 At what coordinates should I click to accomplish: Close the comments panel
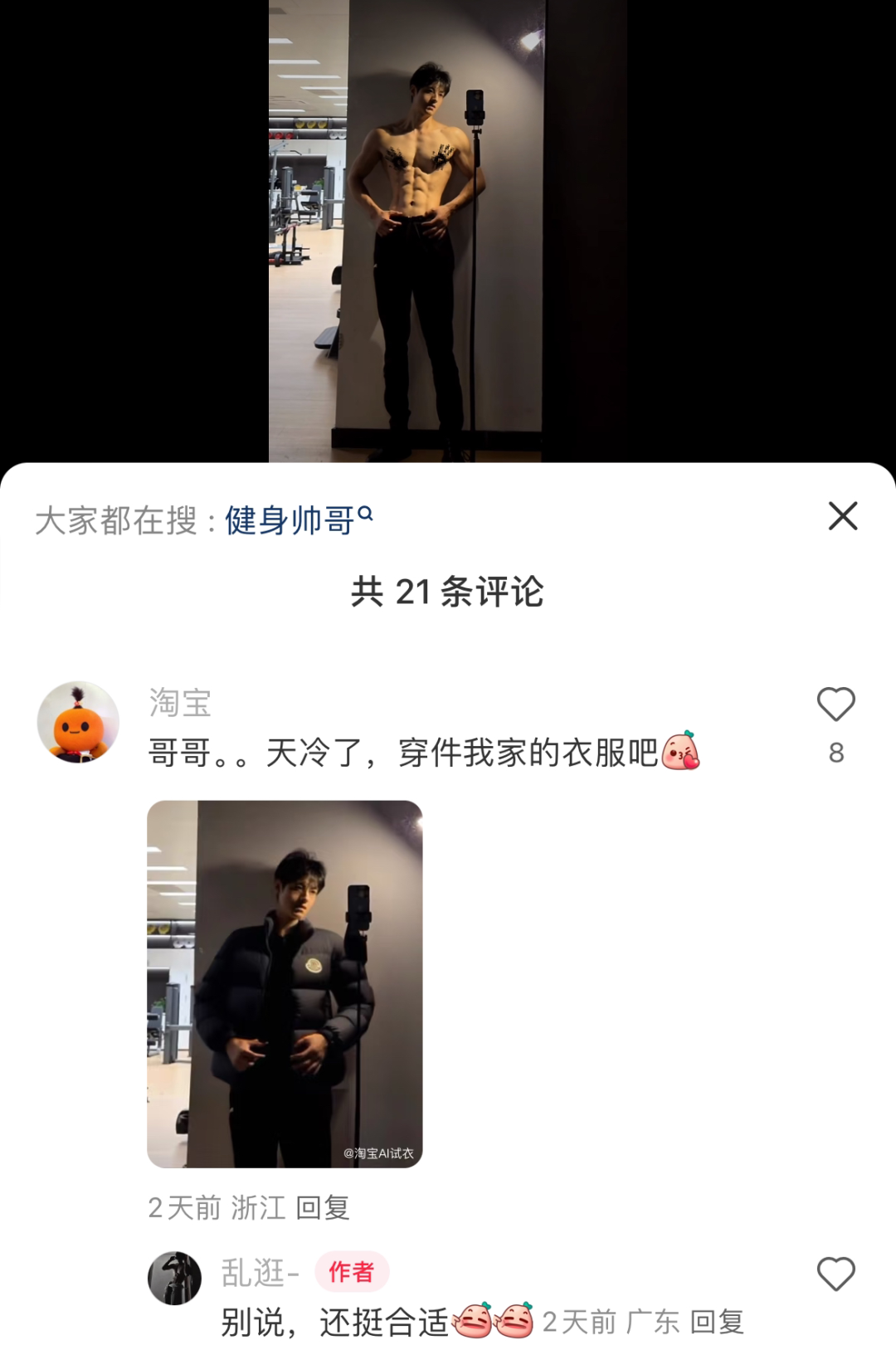click(x=842, y=516)
